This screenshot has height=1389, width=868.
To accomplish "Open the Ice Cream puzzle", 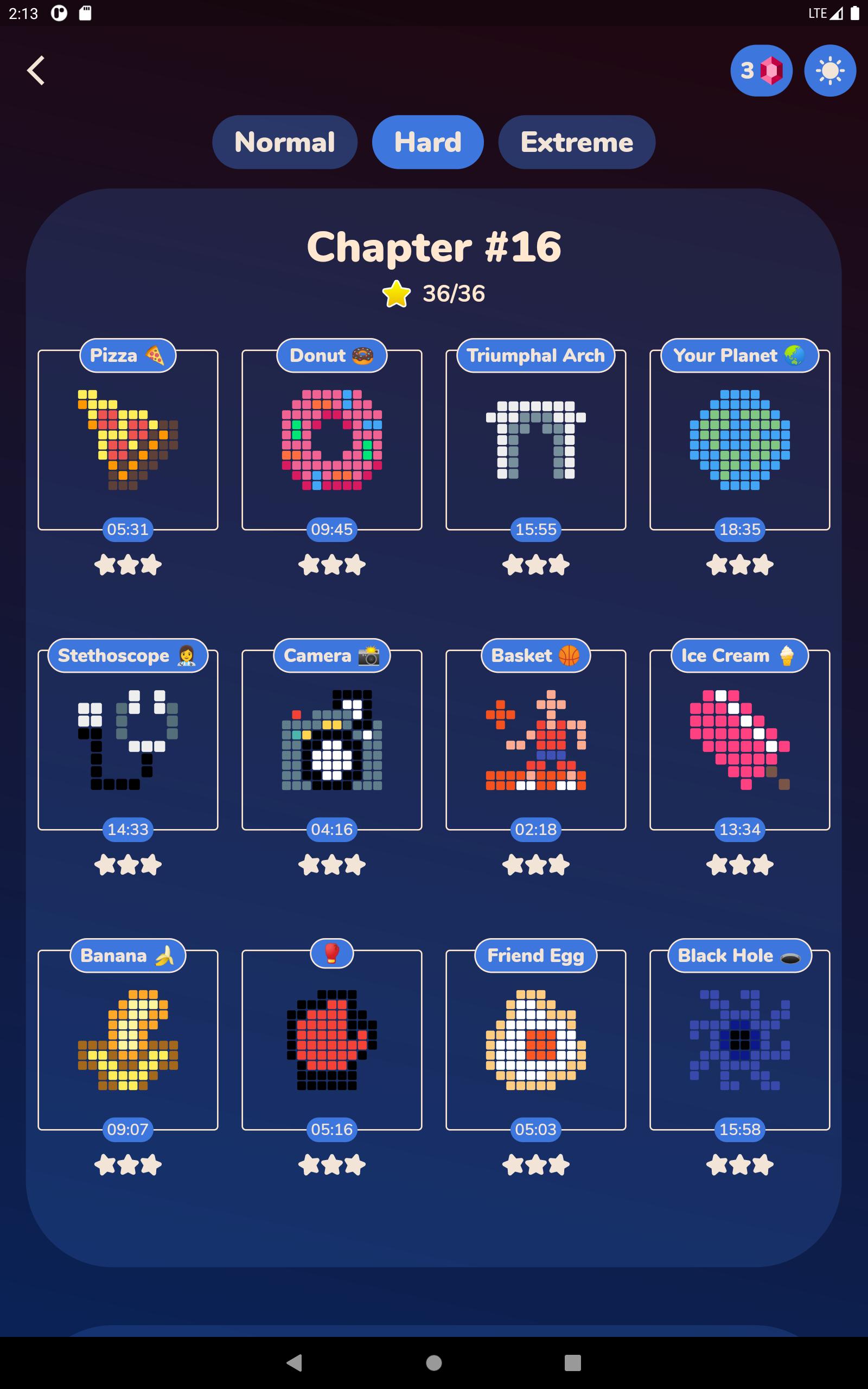I will point(740,740).
